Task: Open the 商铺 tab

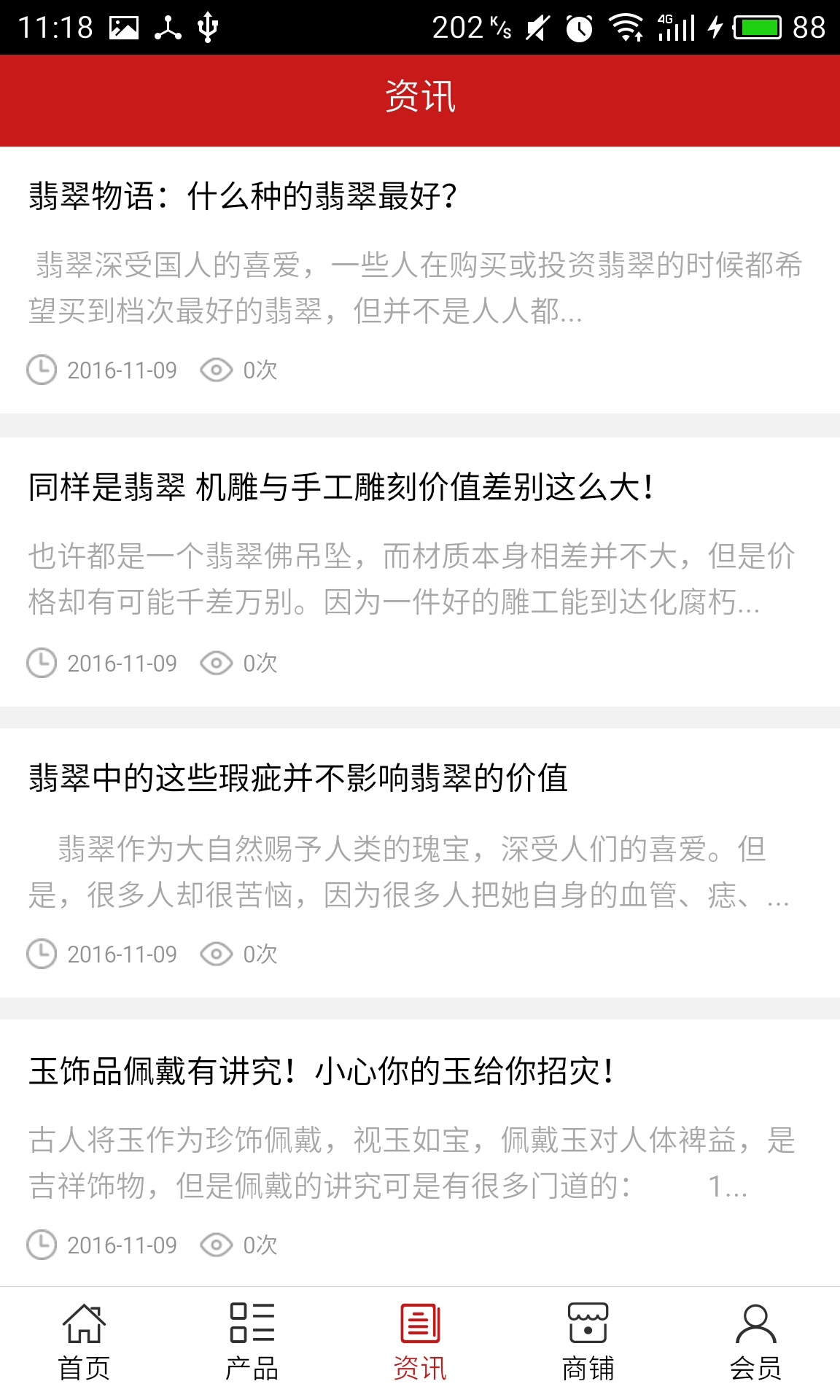Action: (588, 1342)
